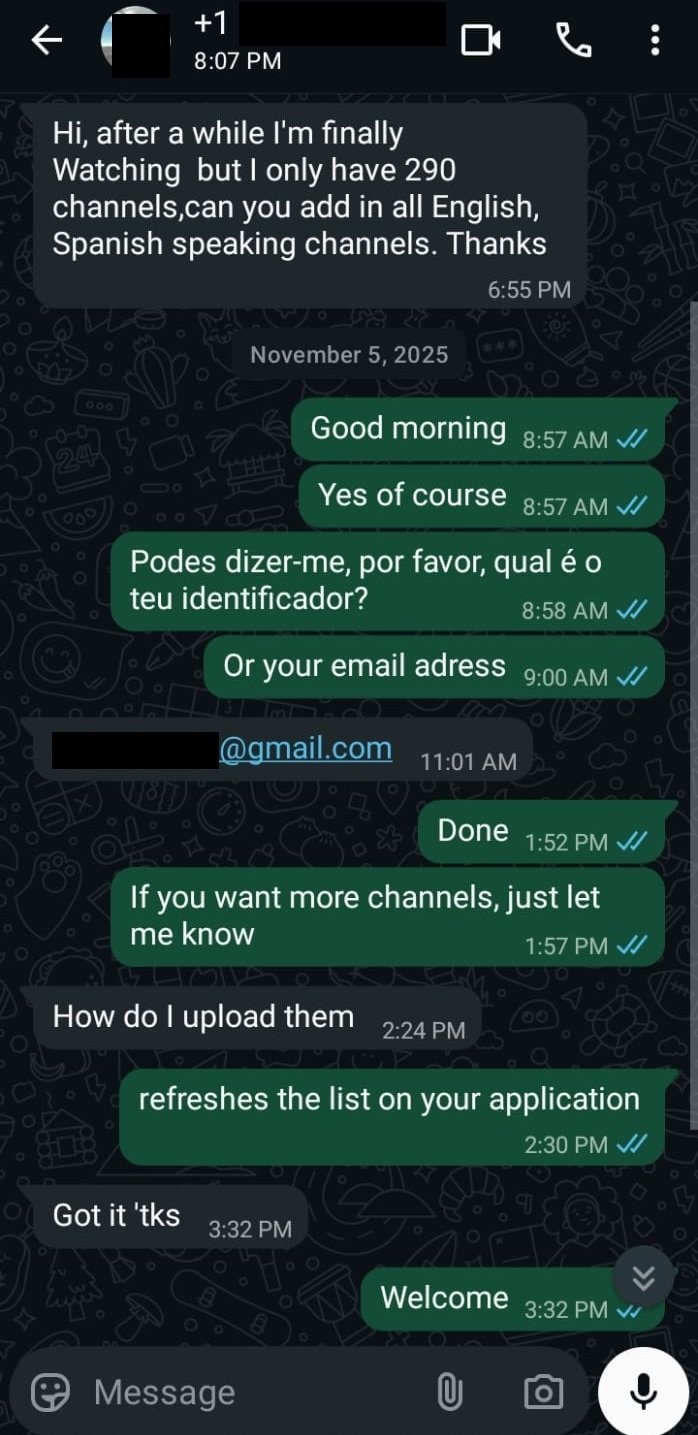Open the emoji and sticker picker
Screen dimensions: 698x1435
point(50,1391)
